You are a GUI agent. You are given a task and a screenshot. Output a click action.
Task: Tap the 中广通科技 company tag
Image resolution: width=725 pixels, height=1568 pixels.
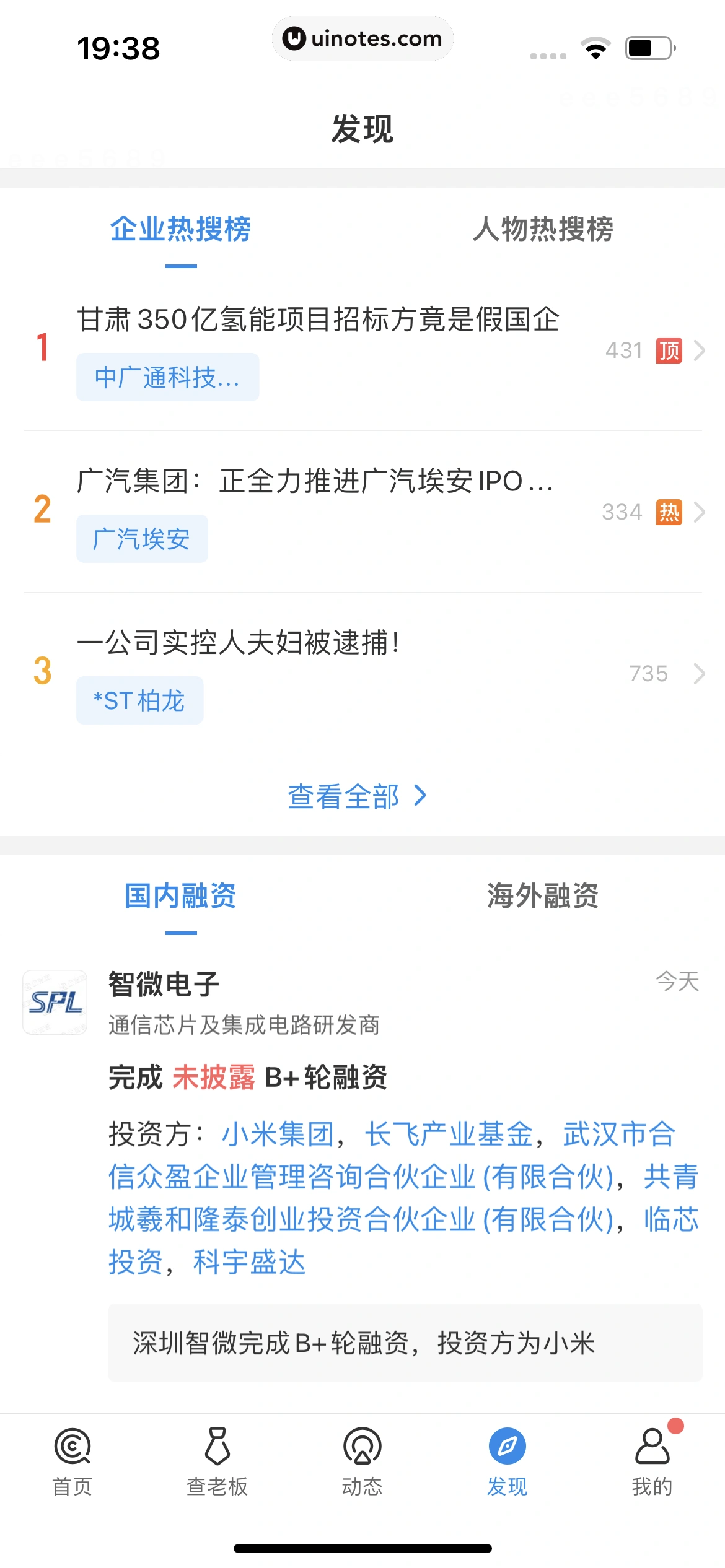tap(168, 377)
